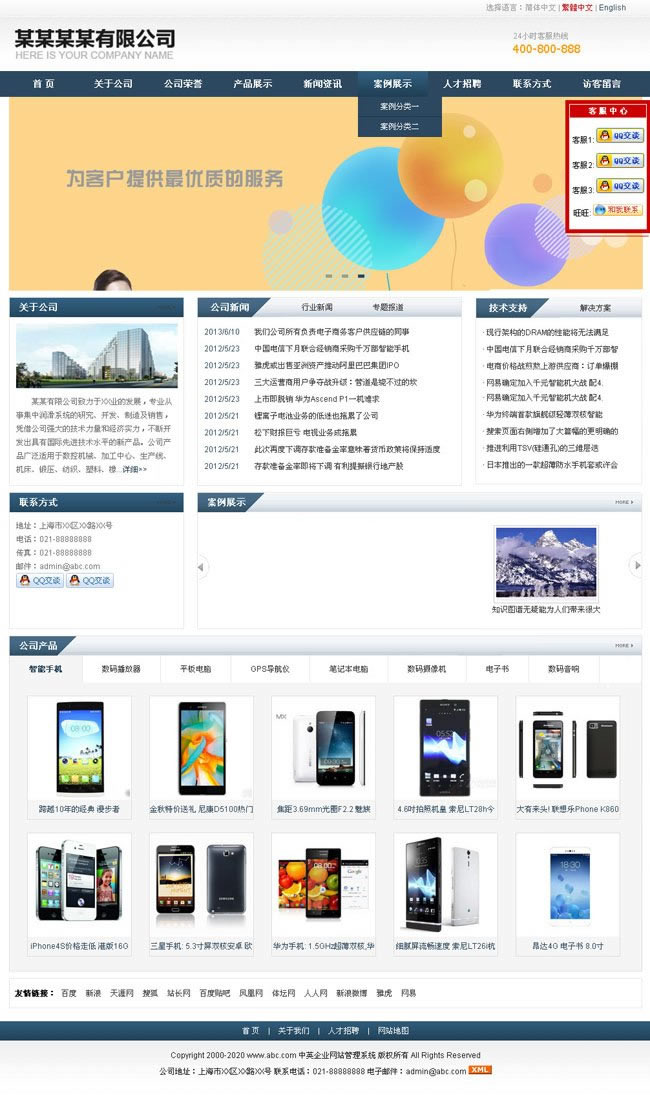The height and width of the screenshot is (1111, 650).
Task: Open the 人才招聘 navigation item
Action: coord(462,84)
